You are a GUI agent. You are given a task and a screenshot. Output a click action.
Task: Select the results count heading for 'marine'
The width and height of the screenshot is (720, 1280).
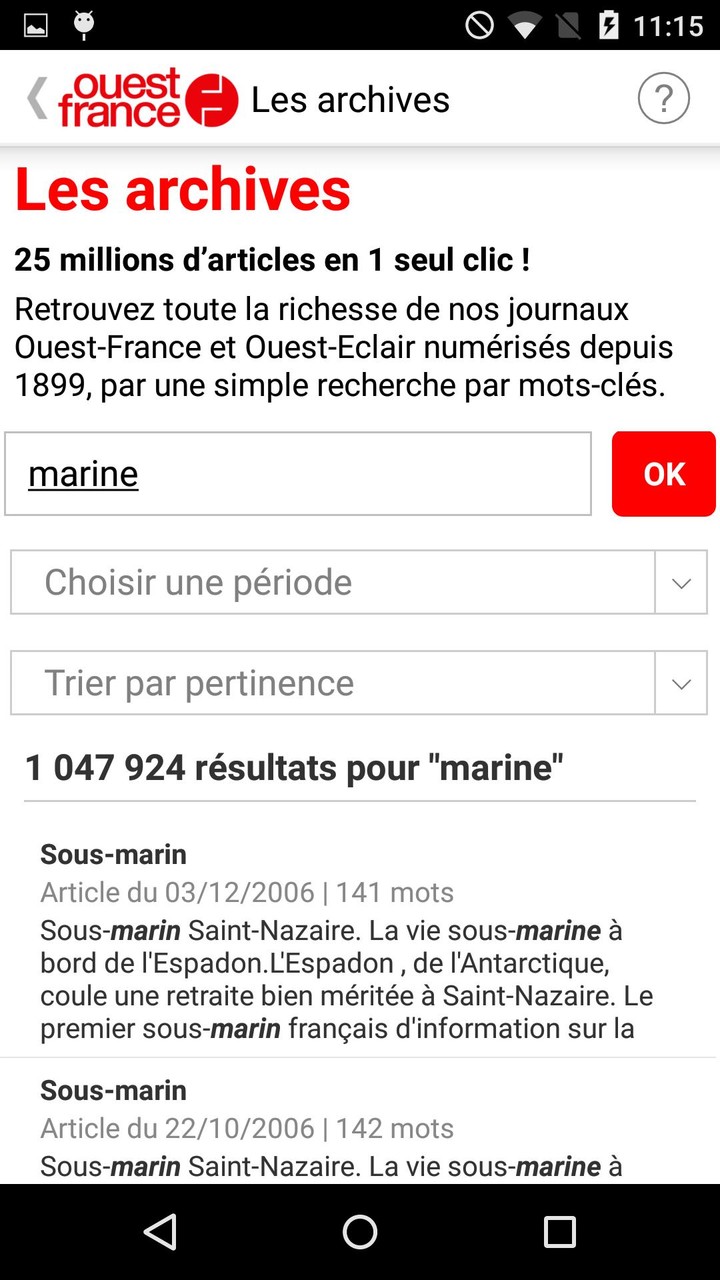pyautogui.click(x=294, y=767)
